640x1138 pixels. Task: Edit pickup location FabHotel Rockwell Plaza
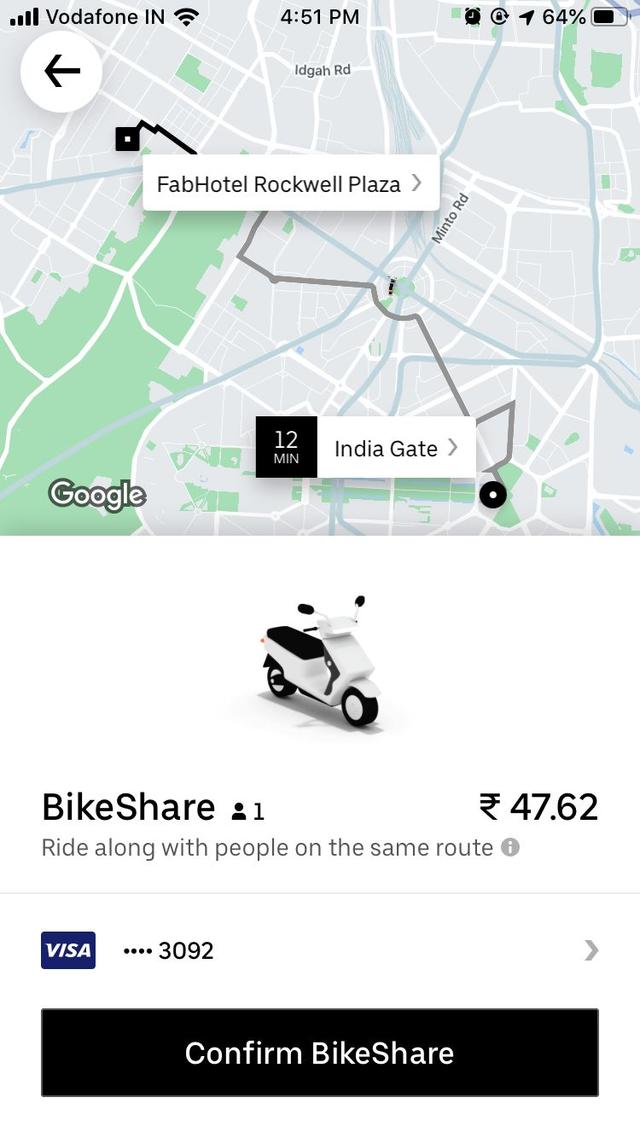(290, 184)
